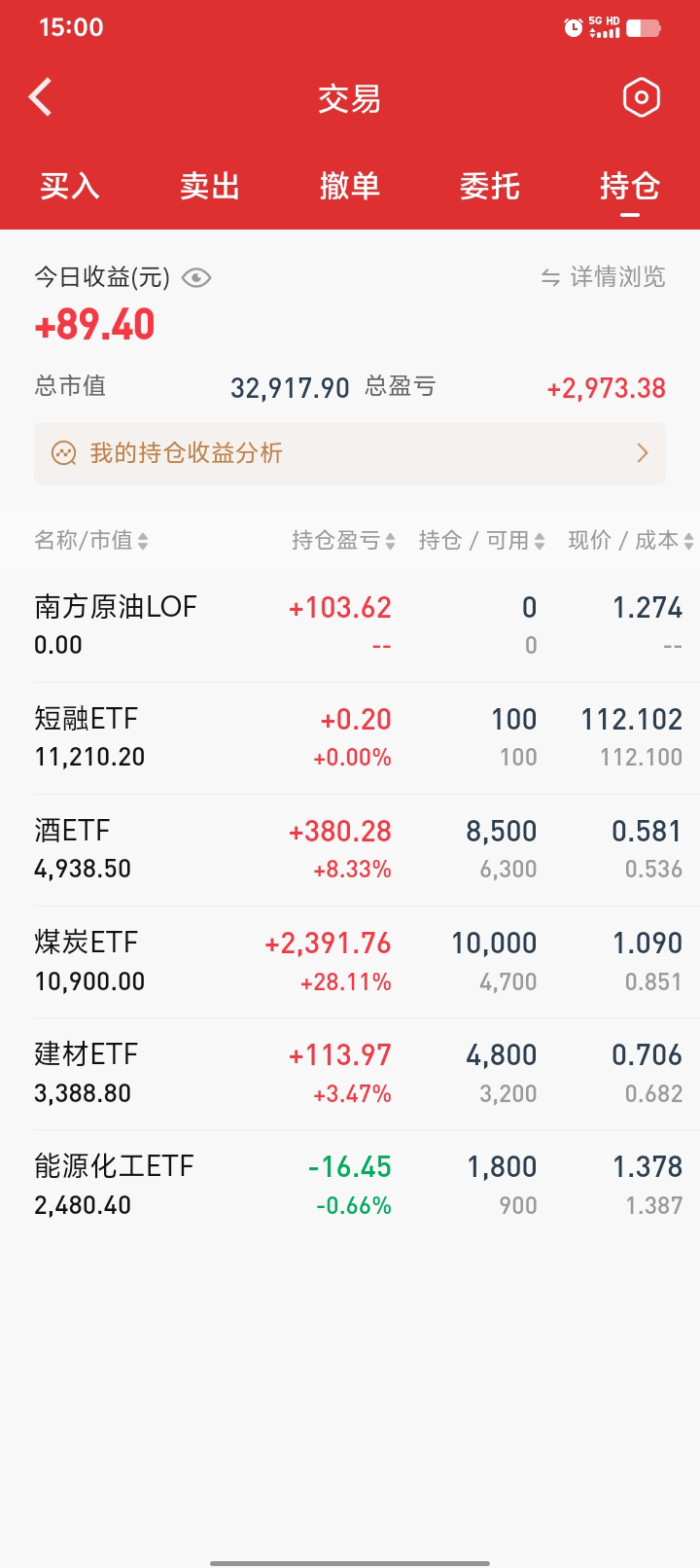Image resolution: width=700 pixels, height=1568 pixels.
Task: Open the 能源化工ETF position row
Action: coord(350,1185)
